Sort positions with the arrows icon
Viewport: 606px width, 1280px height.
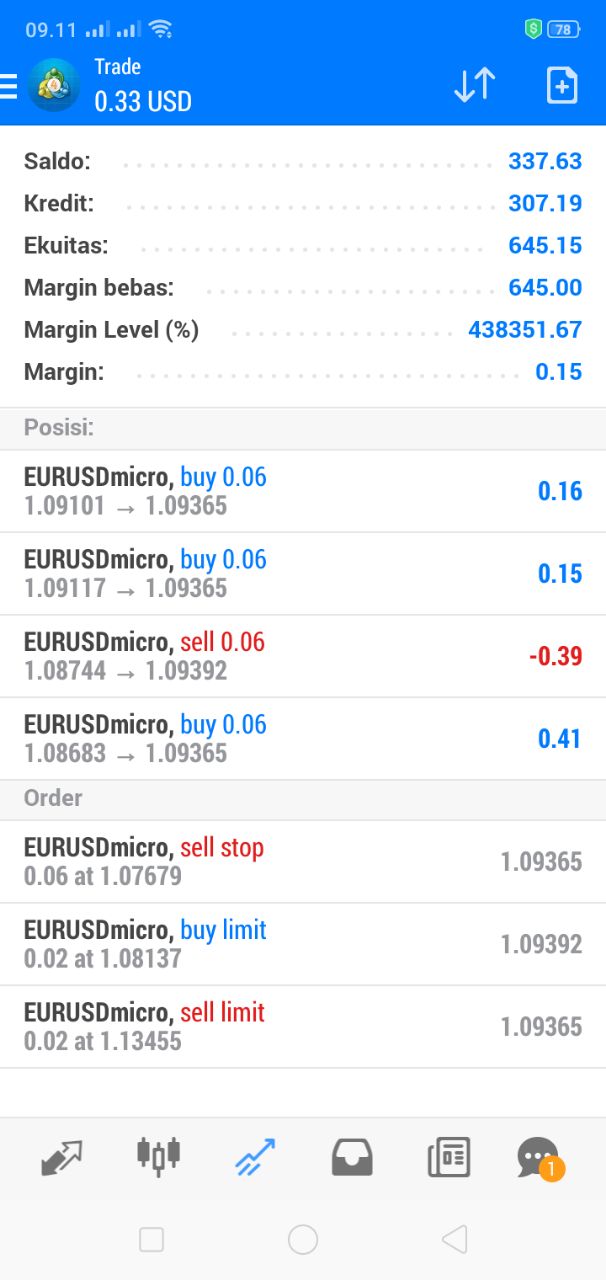point(474,86)
